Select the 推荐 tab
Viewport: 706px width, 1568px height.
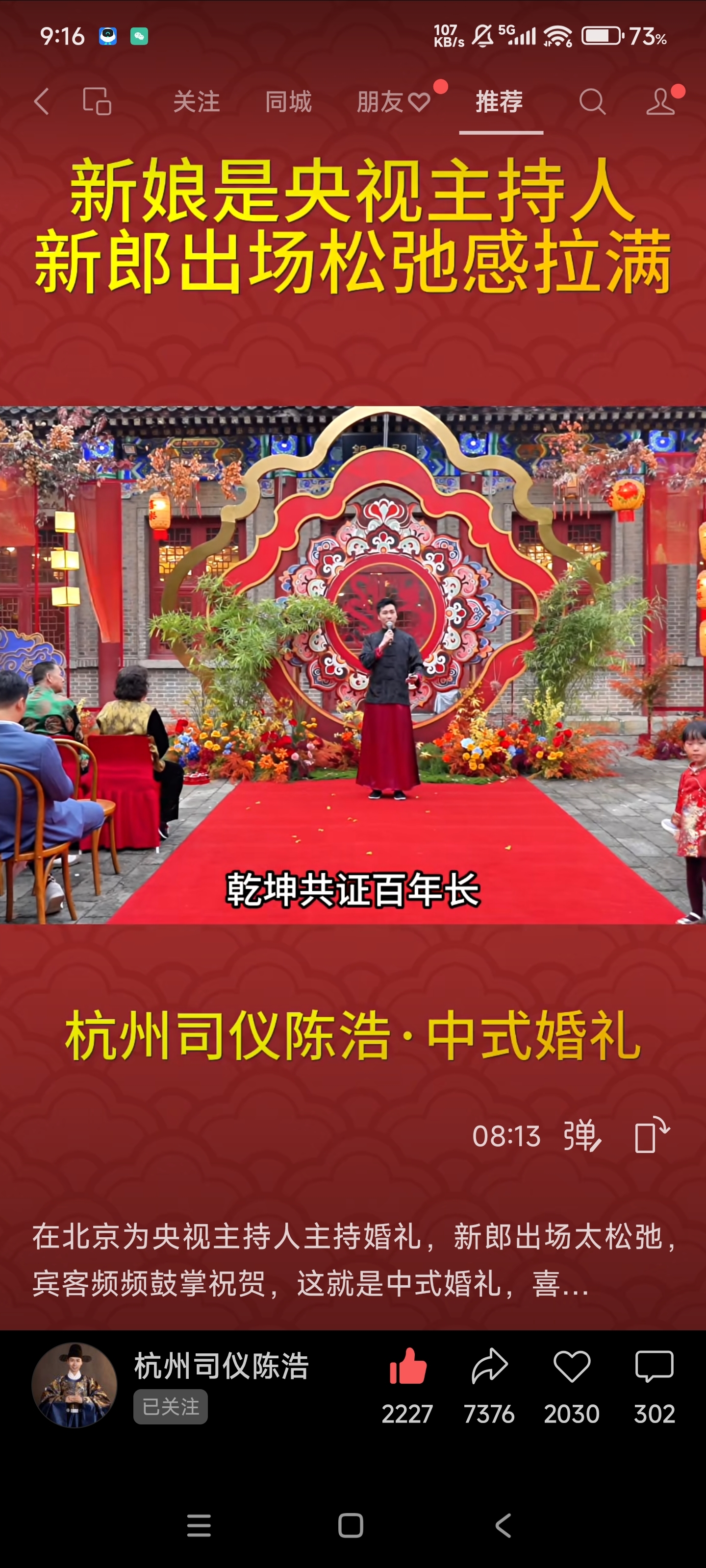tap(500, 101)
